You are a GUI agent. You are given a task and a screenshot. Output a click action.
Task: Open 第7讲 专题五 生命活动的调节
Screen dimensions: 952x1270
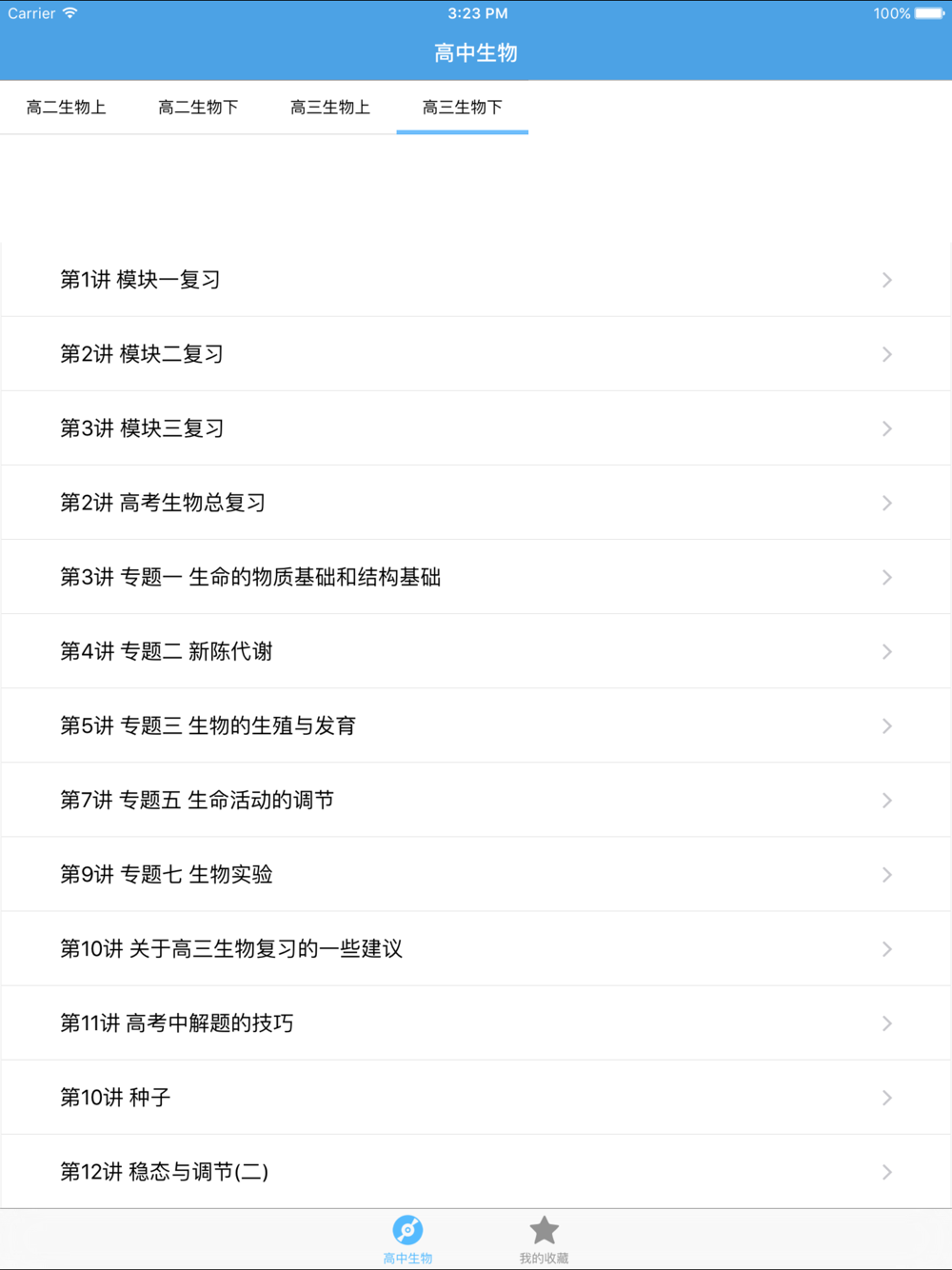tap(476, 800)
